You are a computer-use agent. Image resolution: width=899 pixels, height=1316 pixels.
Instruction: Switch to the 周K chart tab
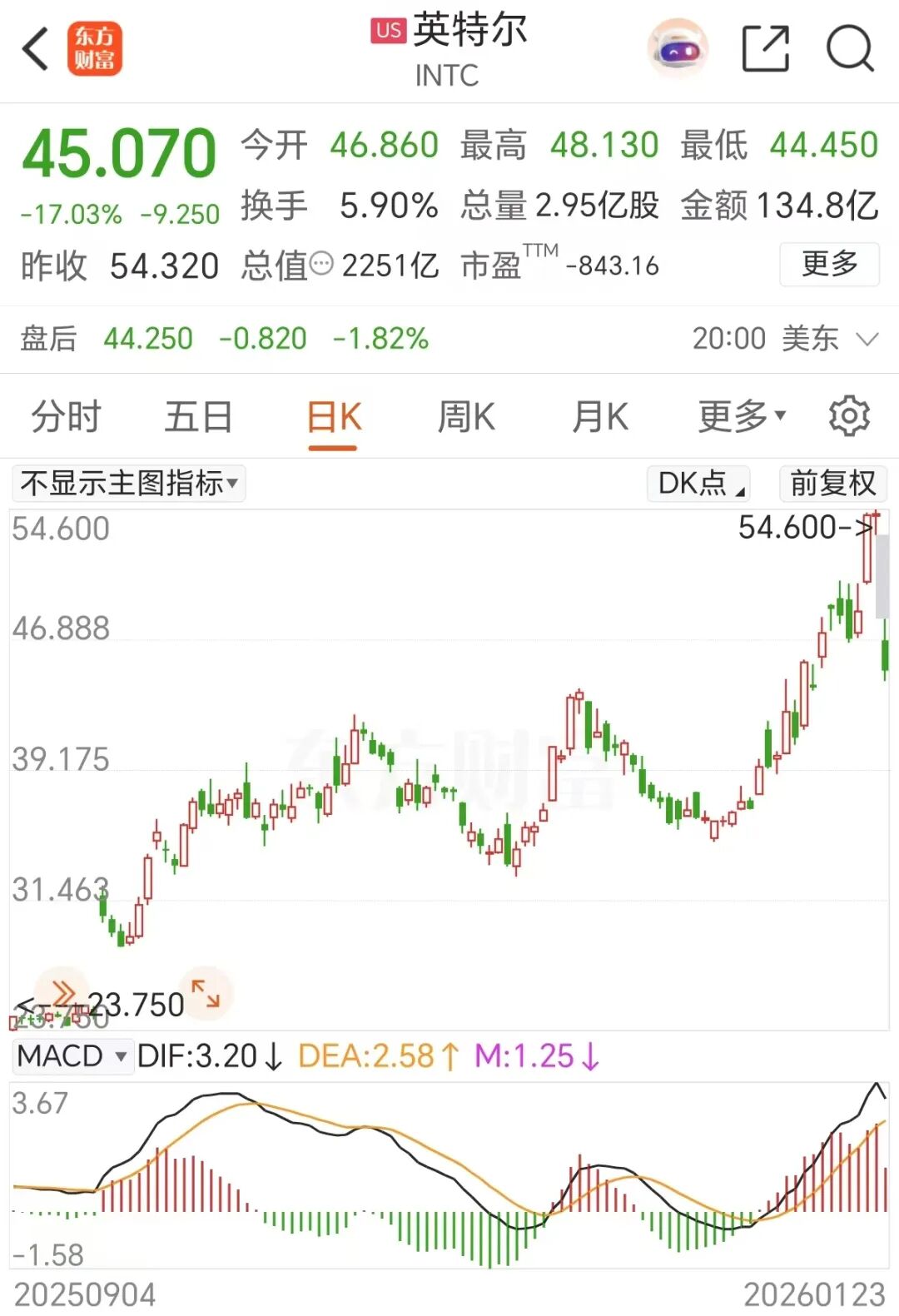pyautogui.click(x=466, y=416)
